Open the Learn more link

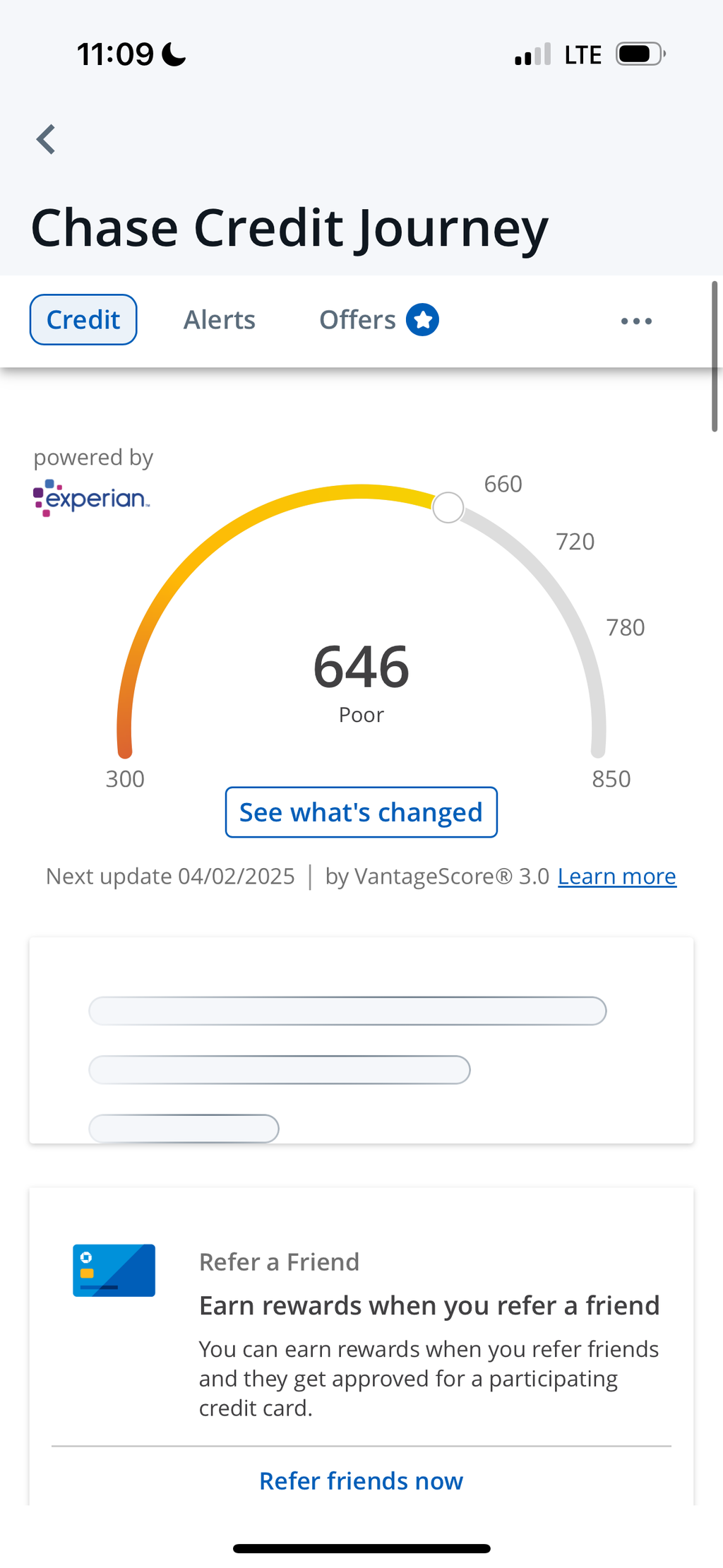click(616, 876)
